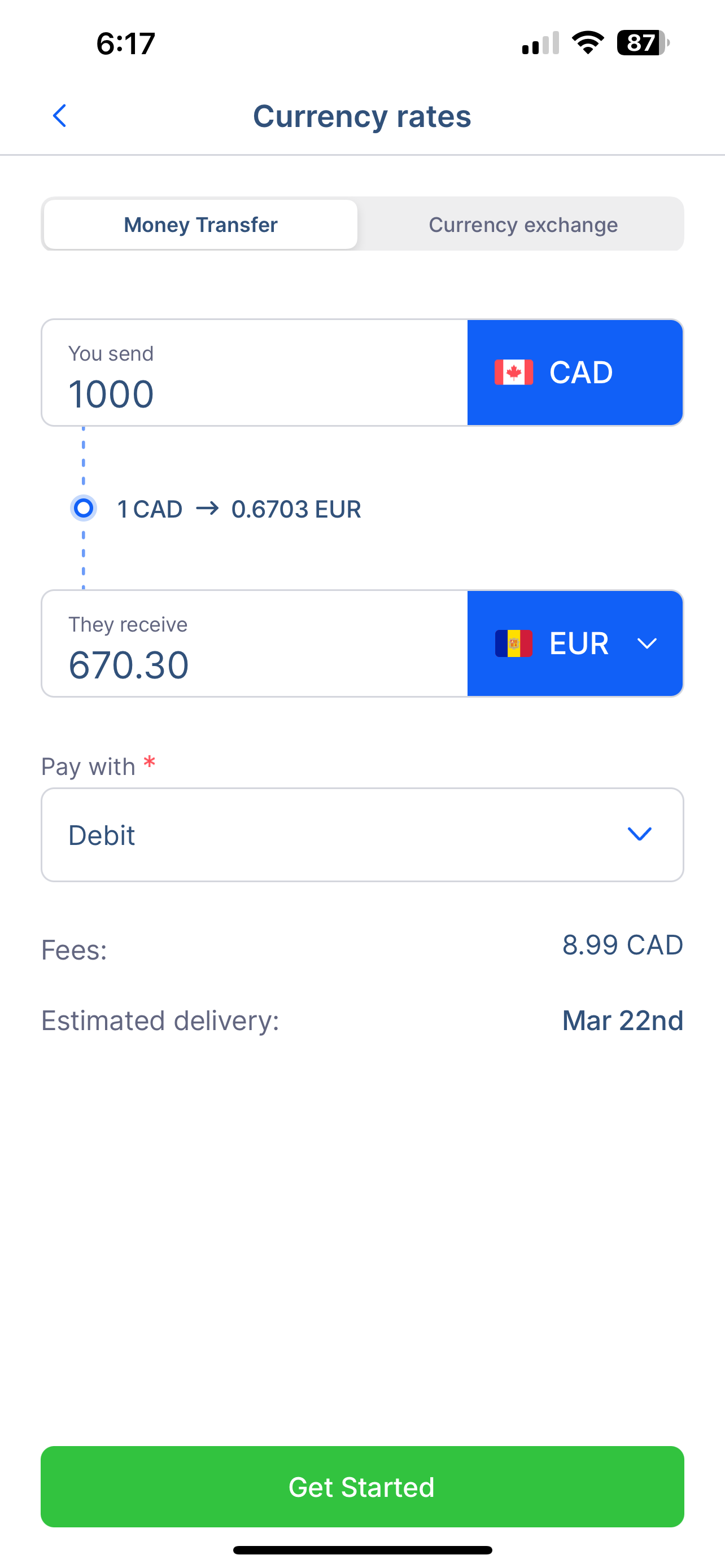The image size is (725, 1568).
Task: Tap the green Get Started button
Action: [362, 1486]
